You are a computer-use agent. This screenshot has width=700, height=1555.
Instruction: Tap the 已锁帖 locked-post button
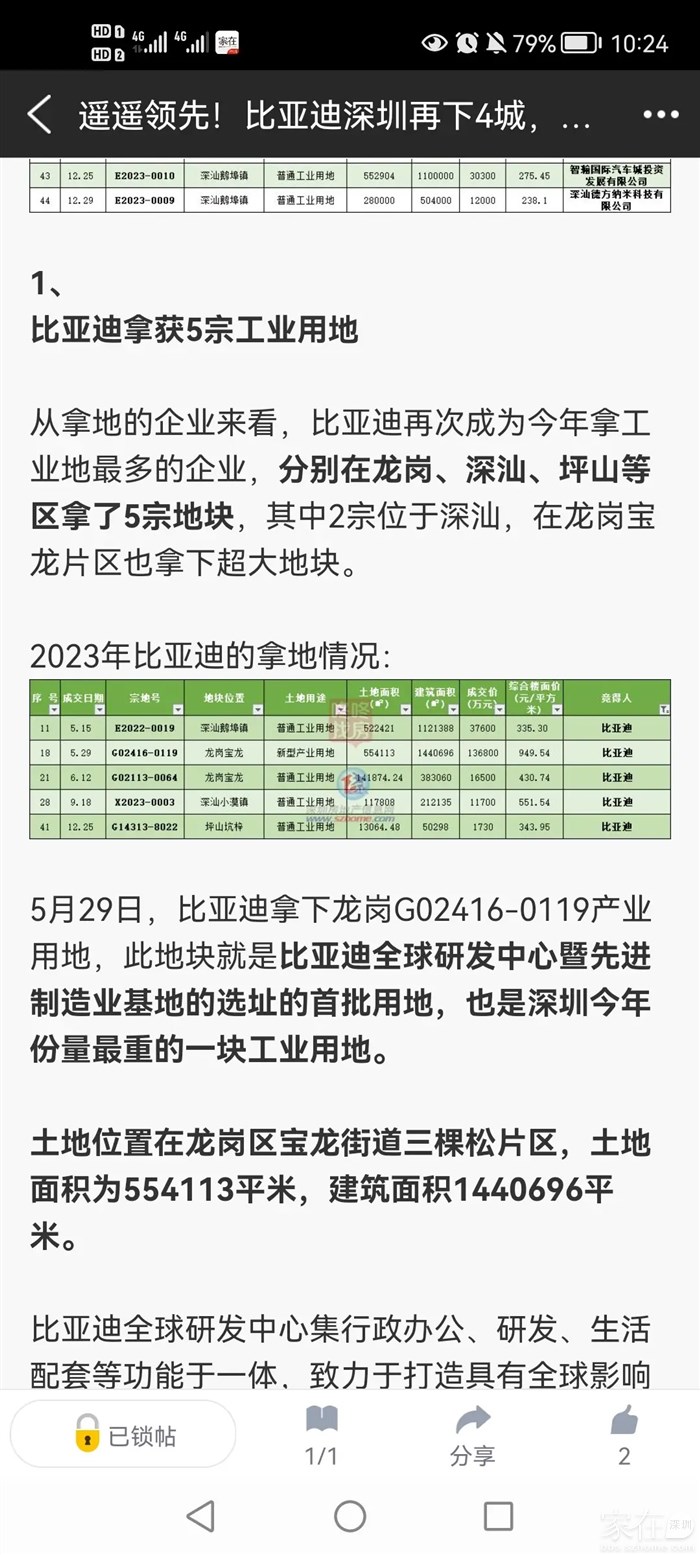click(124, 1435)
